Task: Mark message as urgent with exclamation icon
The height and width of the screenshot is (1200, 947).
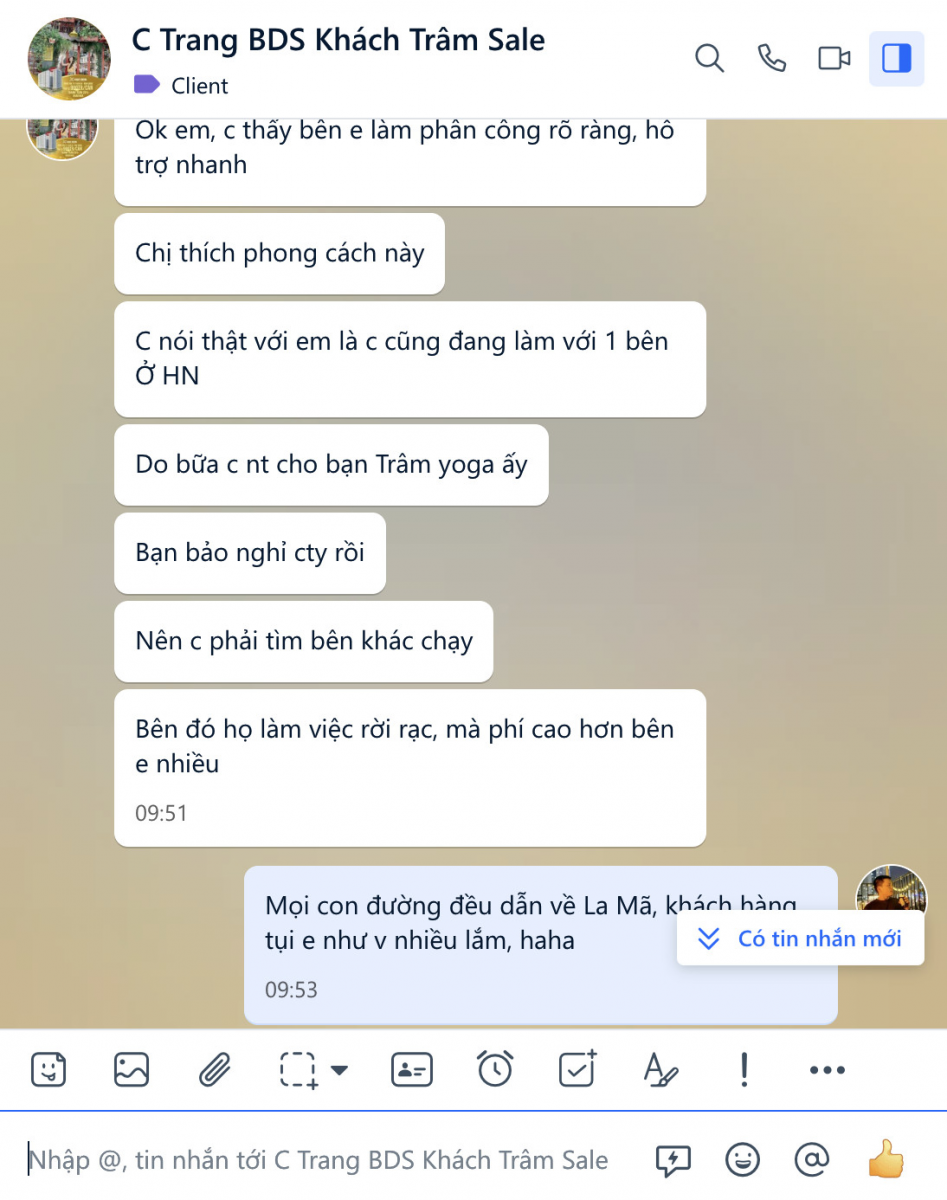Action: point(743,1070)
